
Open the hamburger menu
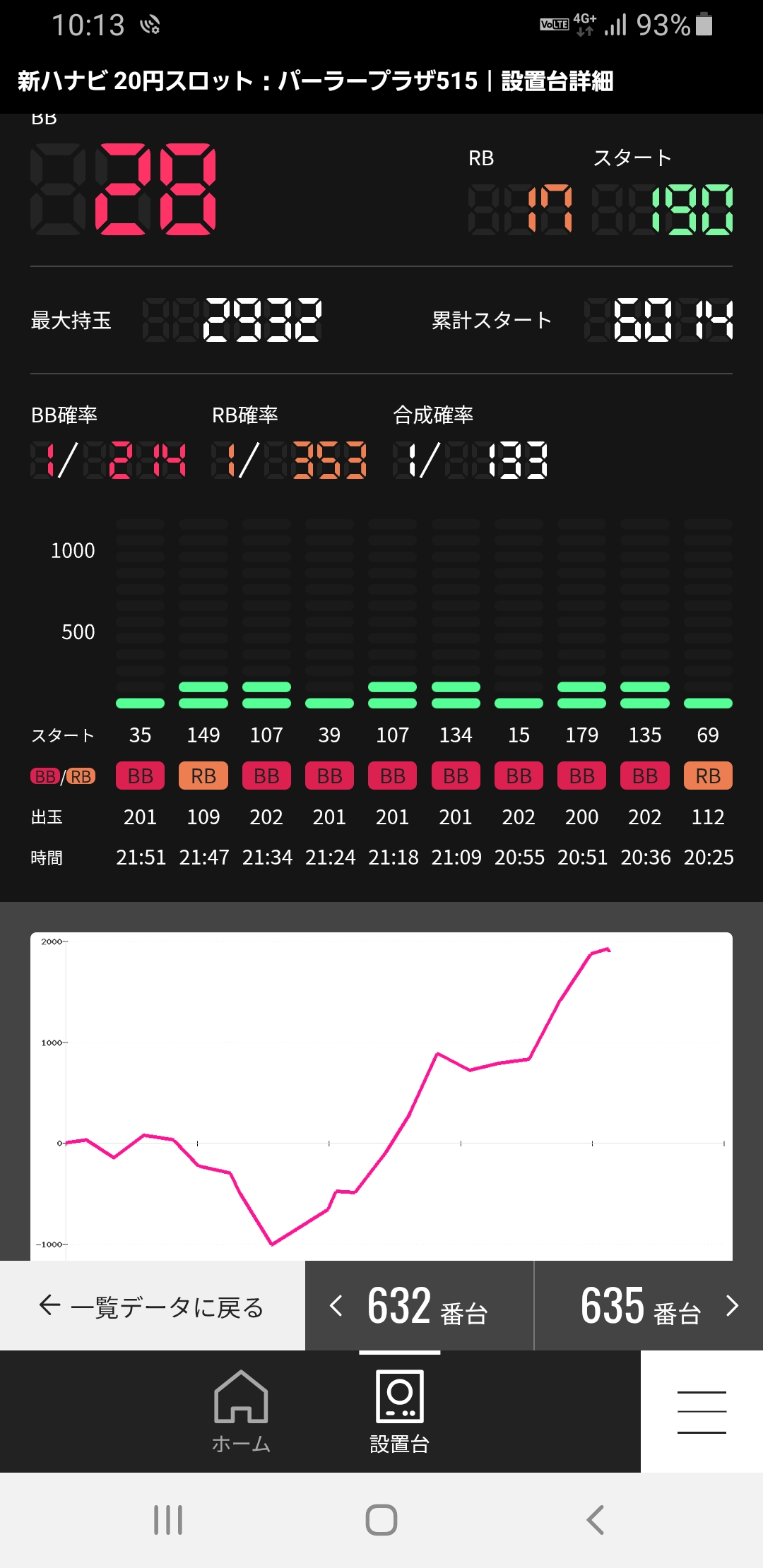702,1411
